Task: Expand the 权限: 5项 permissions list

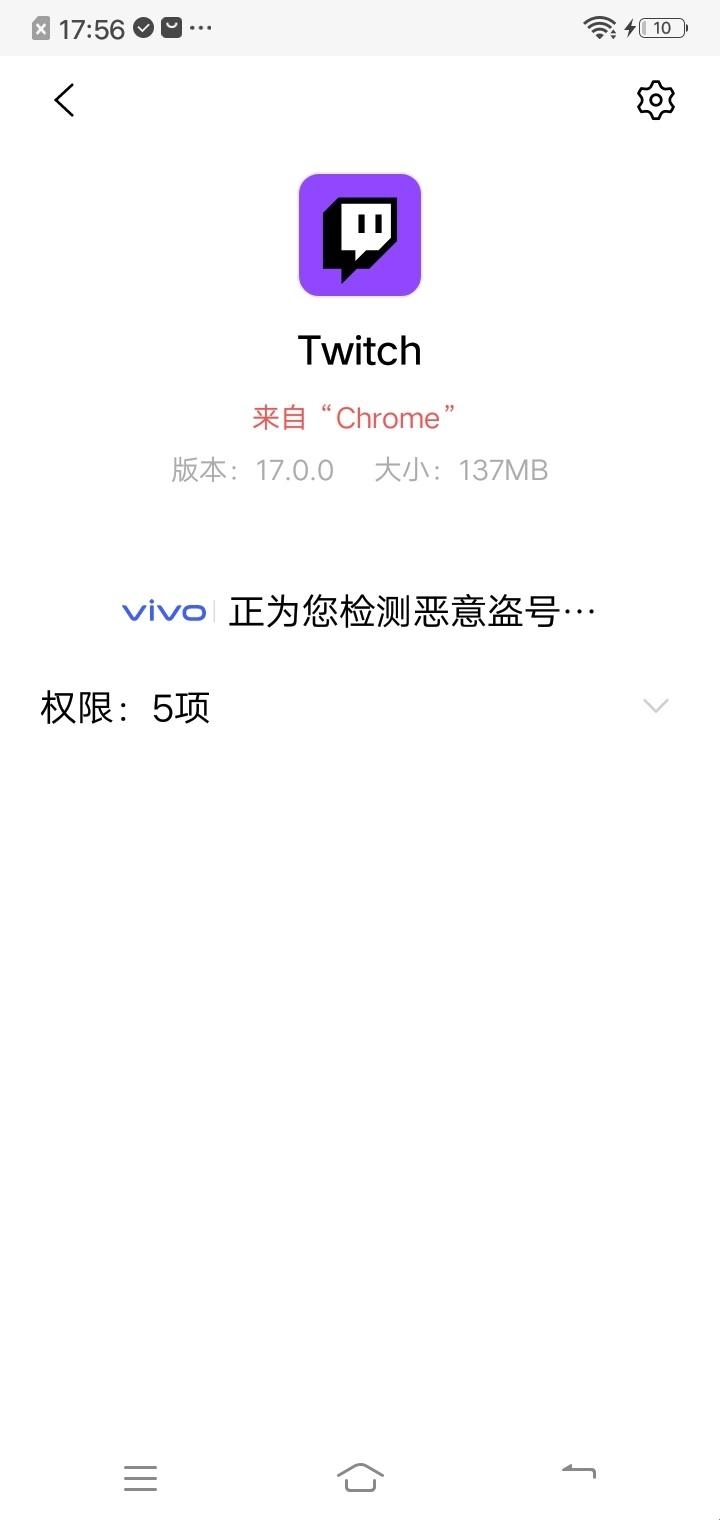Action: [655, 706]
